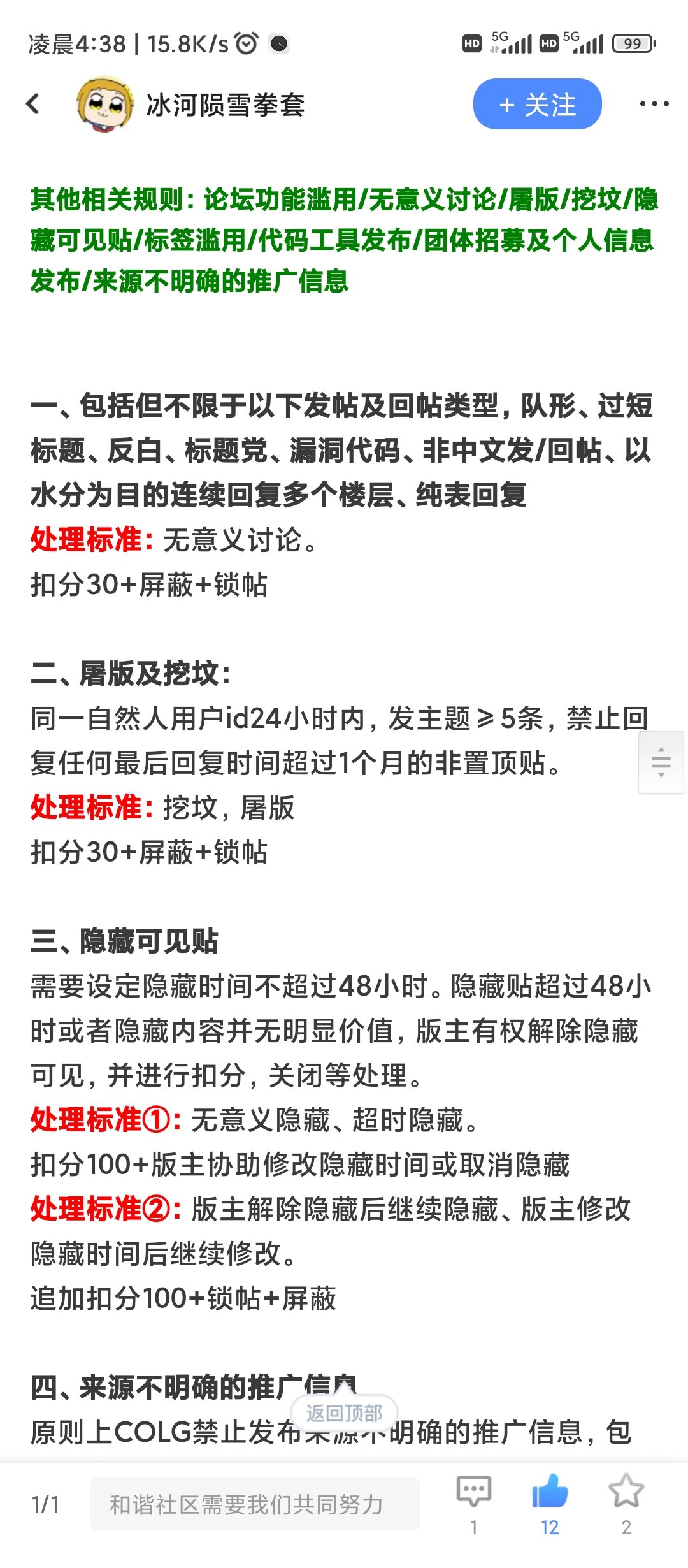Tap the reply input field at bottom
Viewport: 688px width, 1568px height.
pyautogui.click(x=255, y=1504)
